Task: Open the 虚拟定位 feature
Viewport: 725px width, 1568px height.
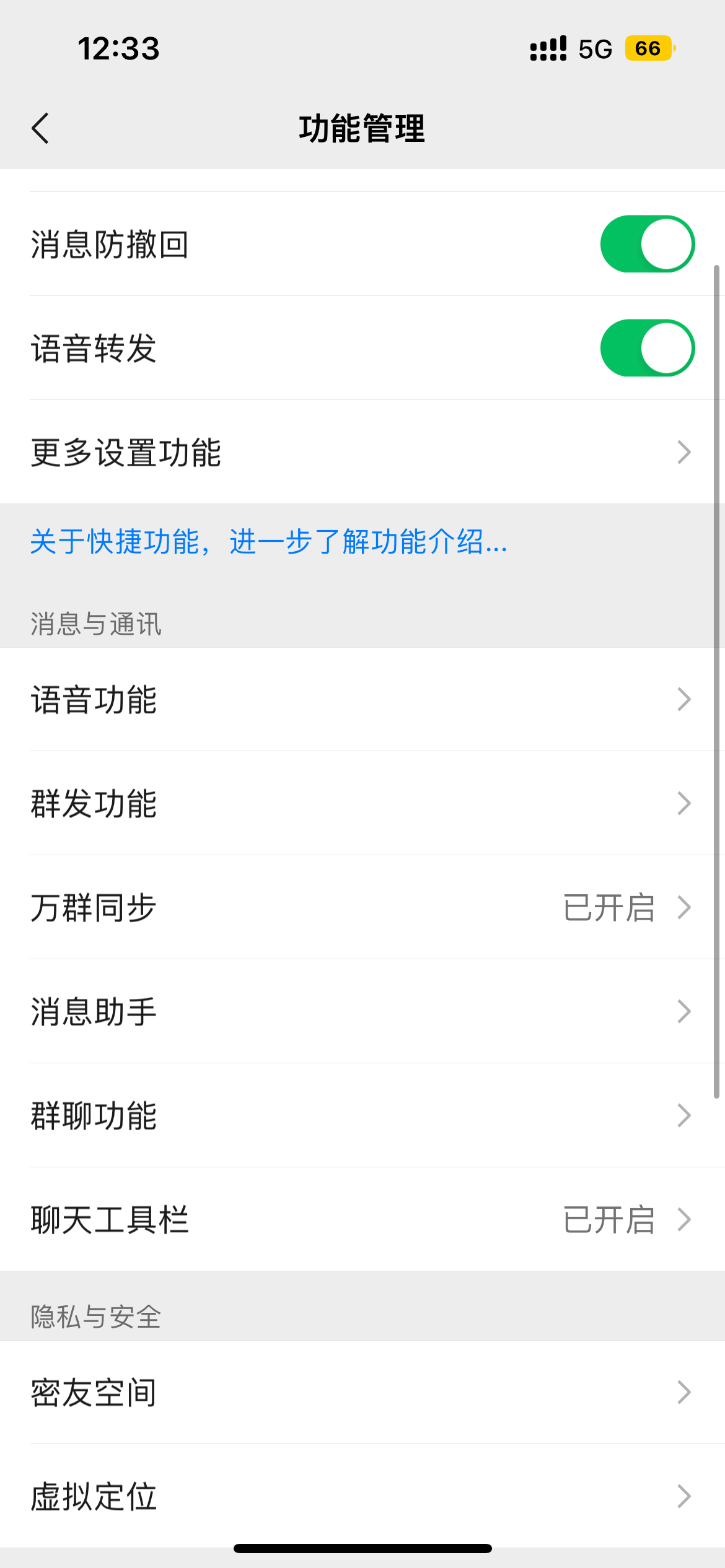Action: click(362, 1497)
